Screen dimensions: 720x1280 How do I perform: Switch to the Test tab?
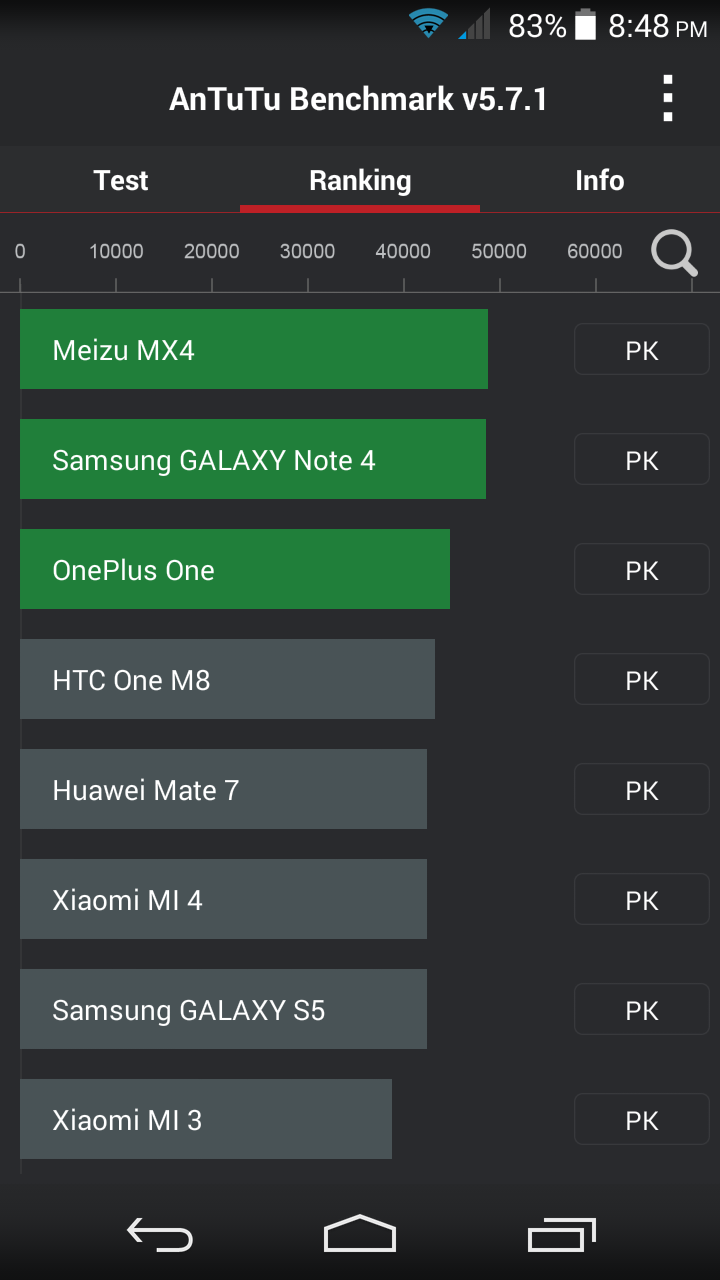tap(120, 181)
